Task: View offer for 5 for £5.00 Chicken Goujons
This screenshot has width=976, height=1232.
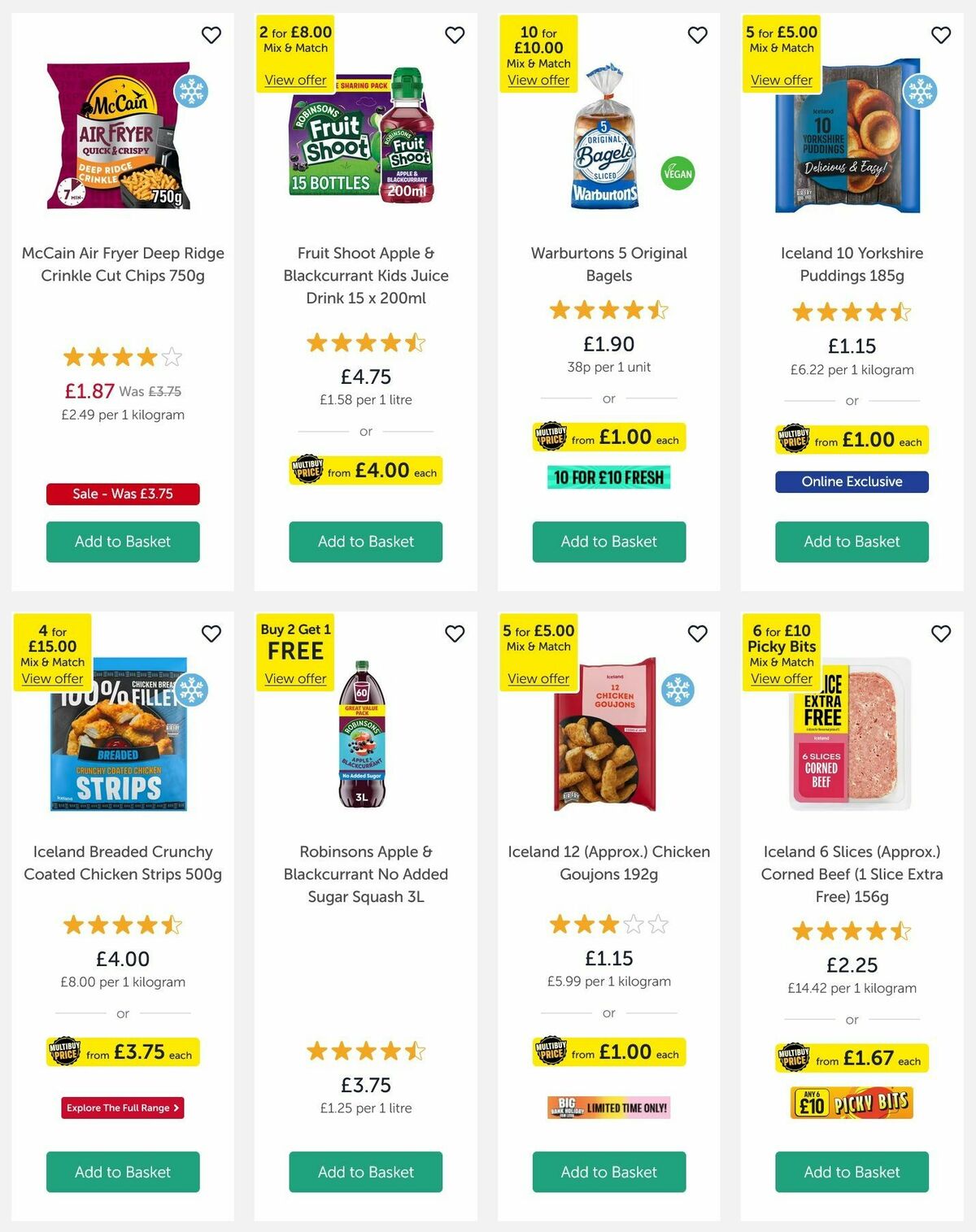Action: (538, 678)
